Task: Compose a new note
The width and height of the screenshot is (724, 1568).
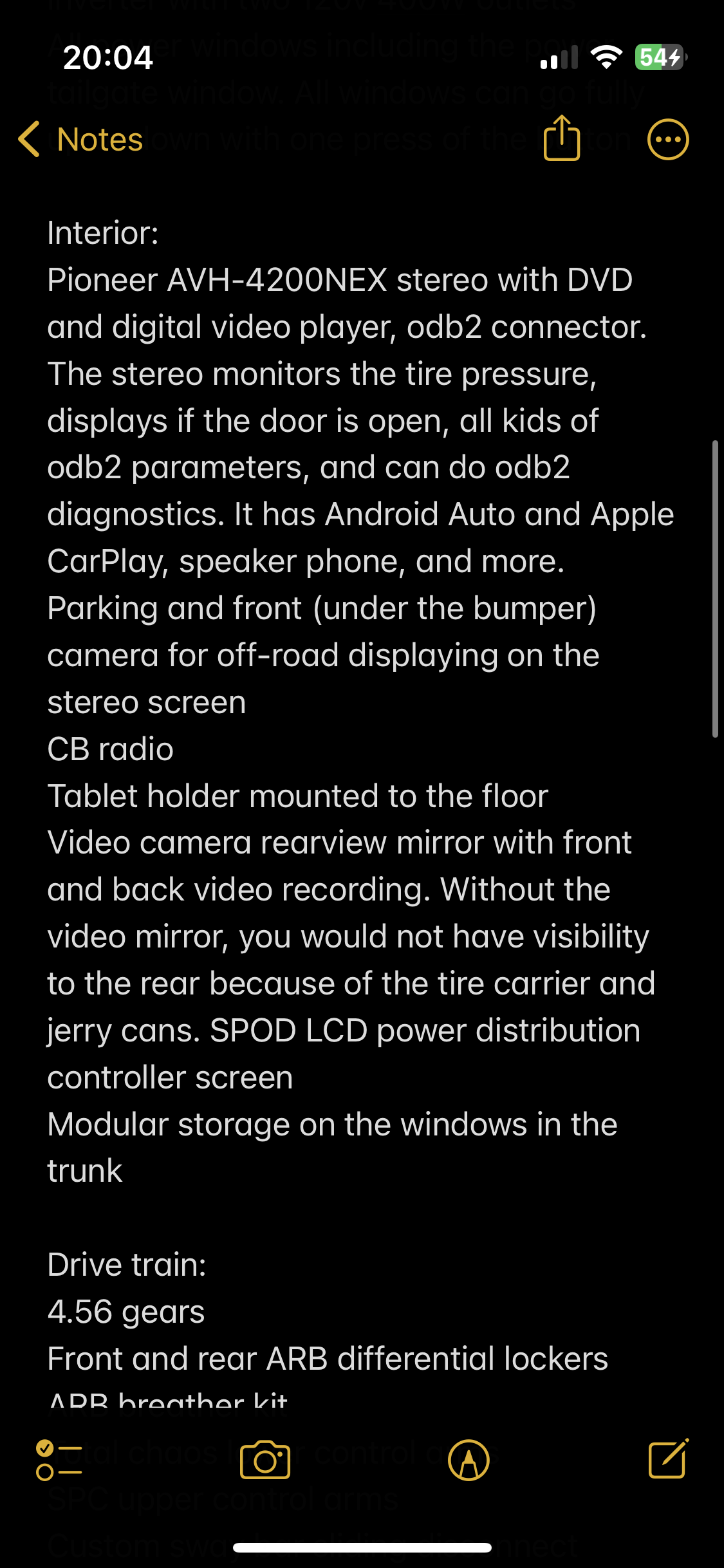Action: click(x=669, y=1459)
